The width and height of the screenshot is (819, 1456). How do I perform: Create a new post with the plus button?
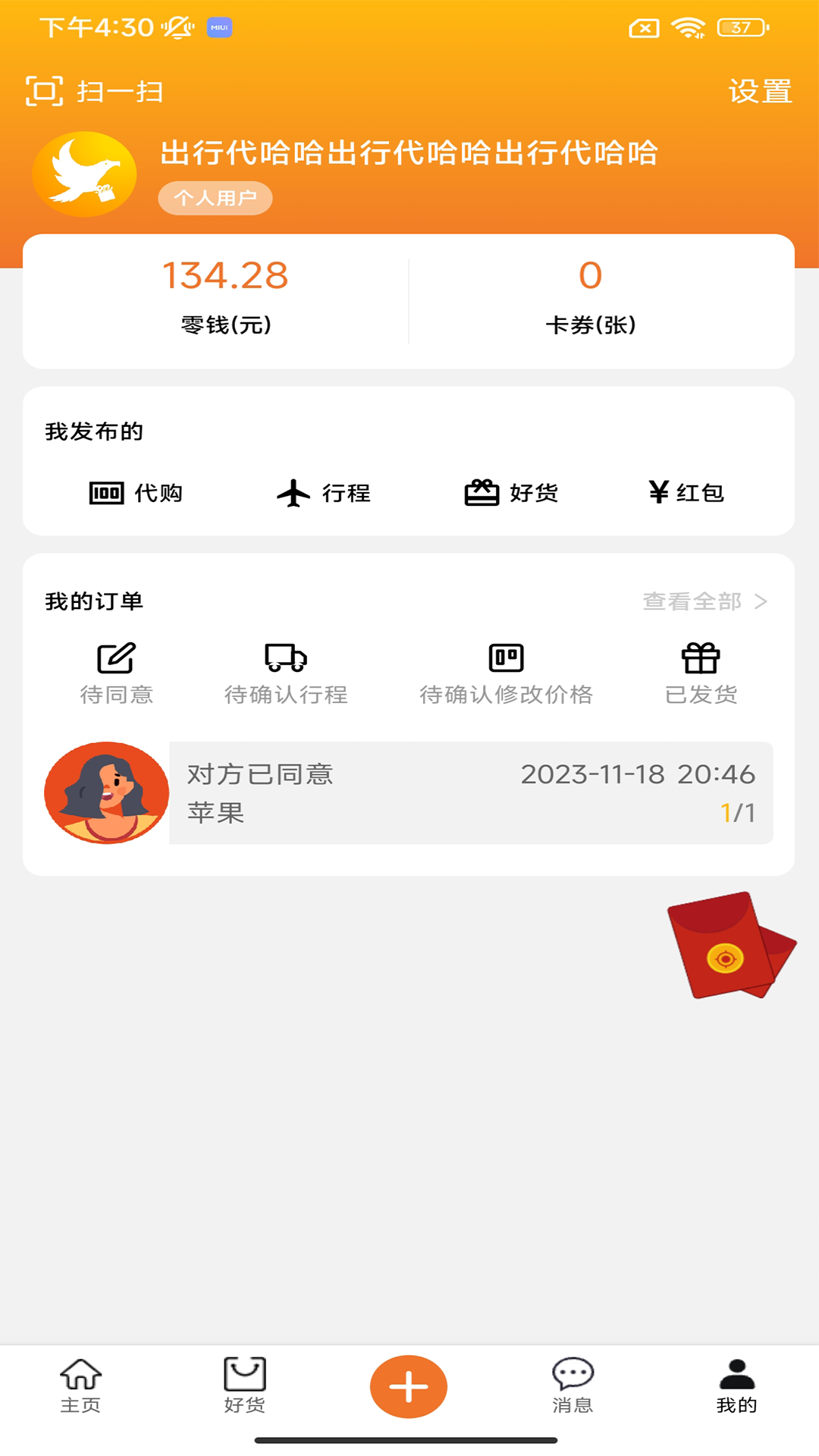tap(409, 1386)
